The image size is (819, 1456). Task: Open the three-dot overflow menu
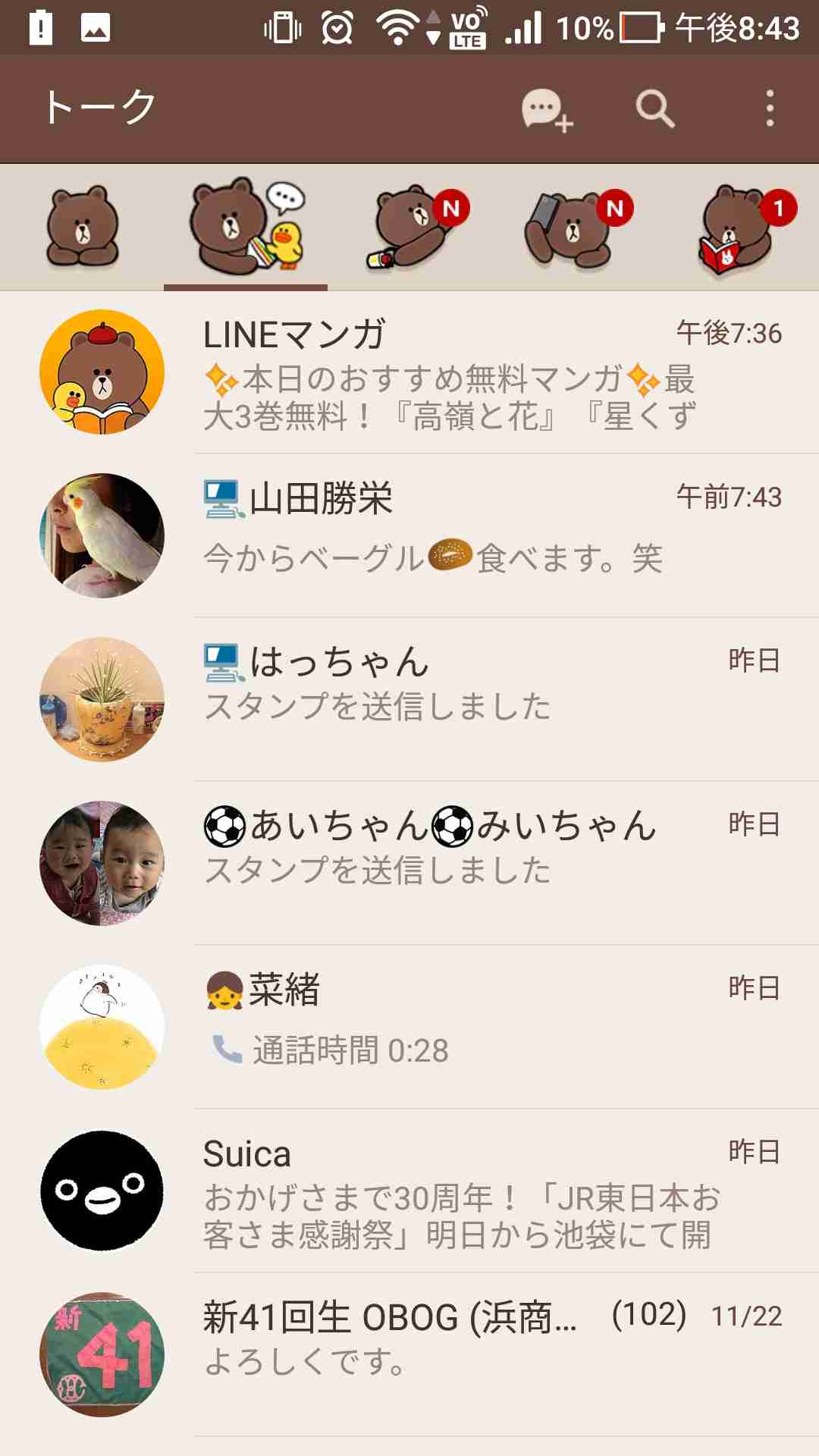point(770,108)
